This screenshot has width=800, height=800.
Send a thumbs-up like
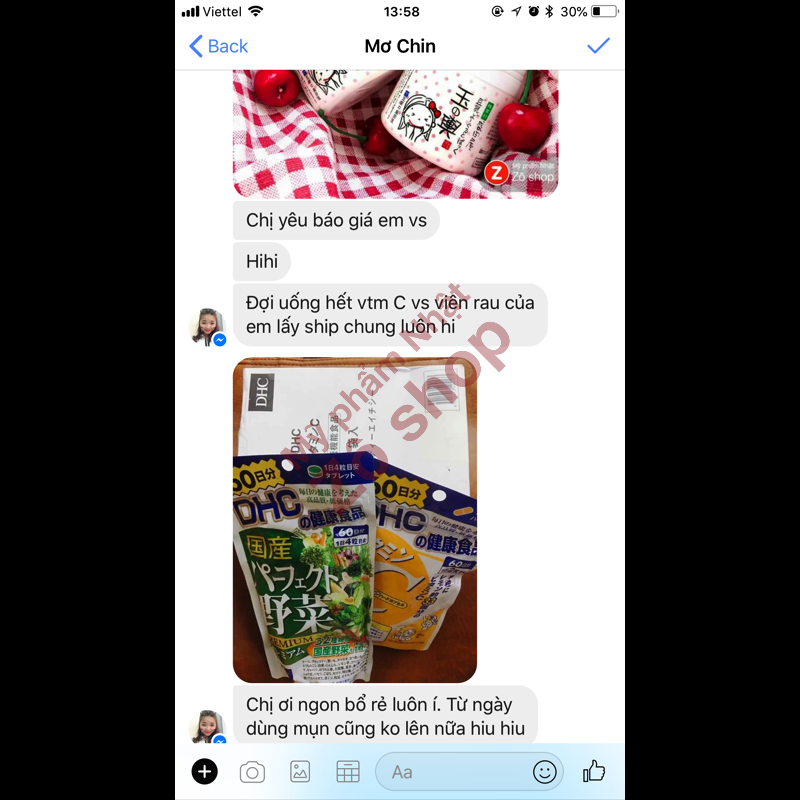(594, 770)
